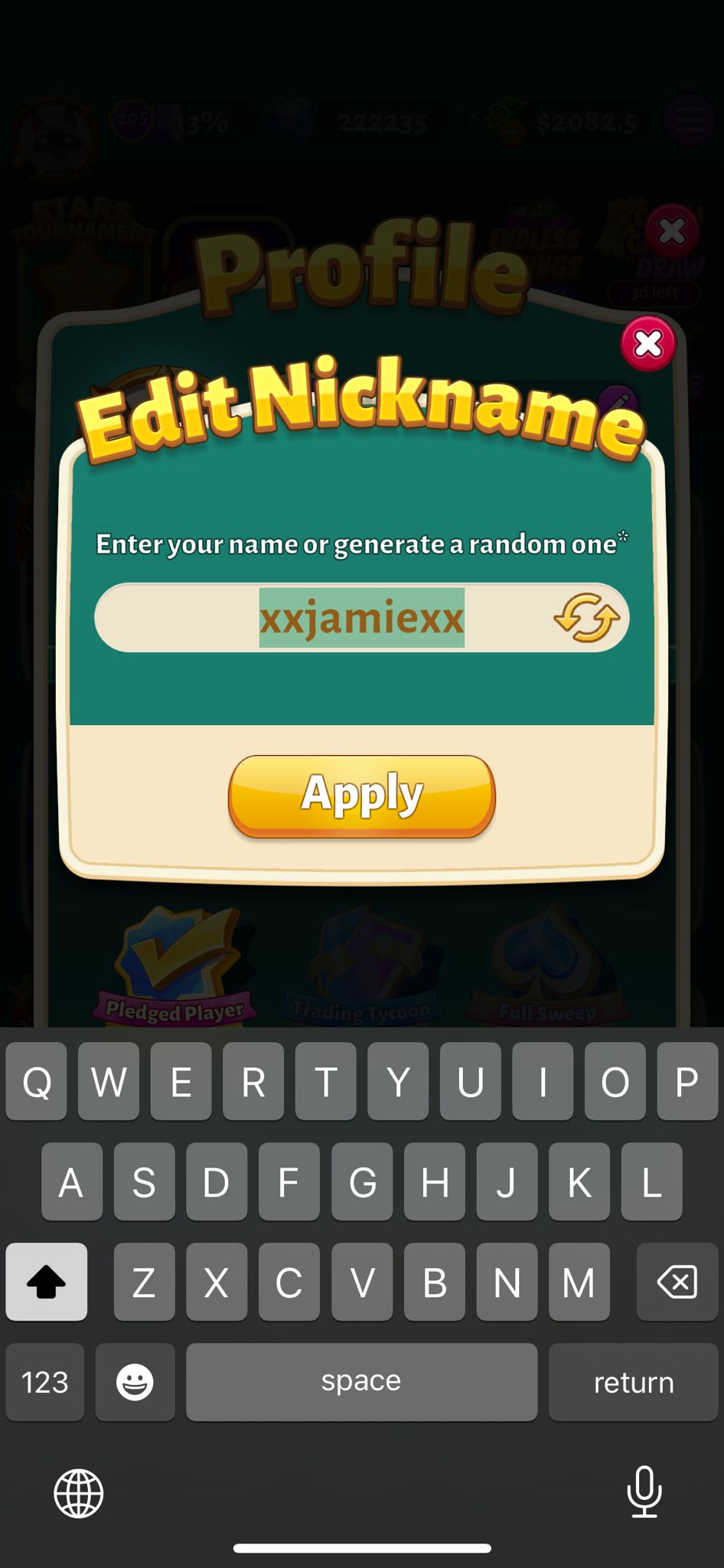Close the Draw event popup
This screenshot has width=724, height=1568.
click(x=672, y=228)
